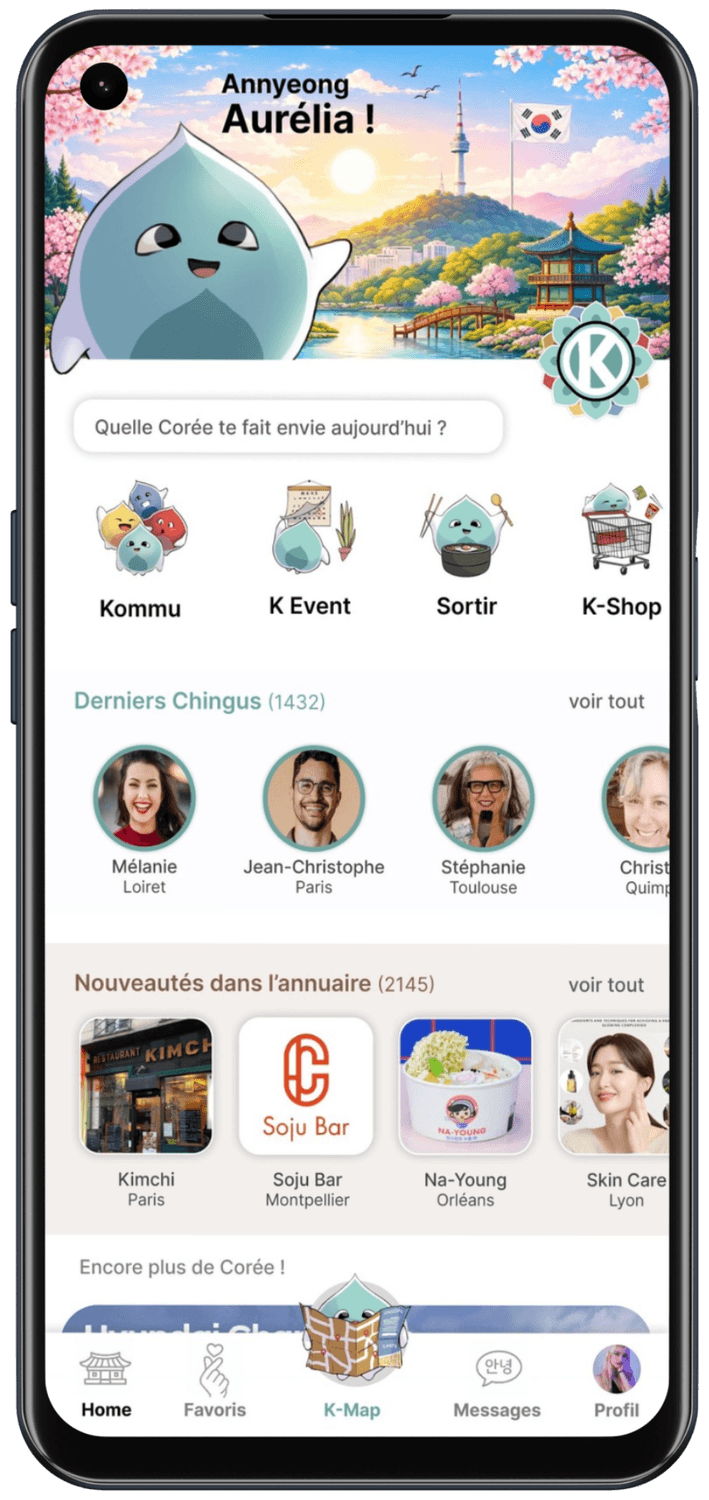Viewport: 709px width, 1500px height.
Task: Tap the round K logo badge
Action: tap(596, 361)
